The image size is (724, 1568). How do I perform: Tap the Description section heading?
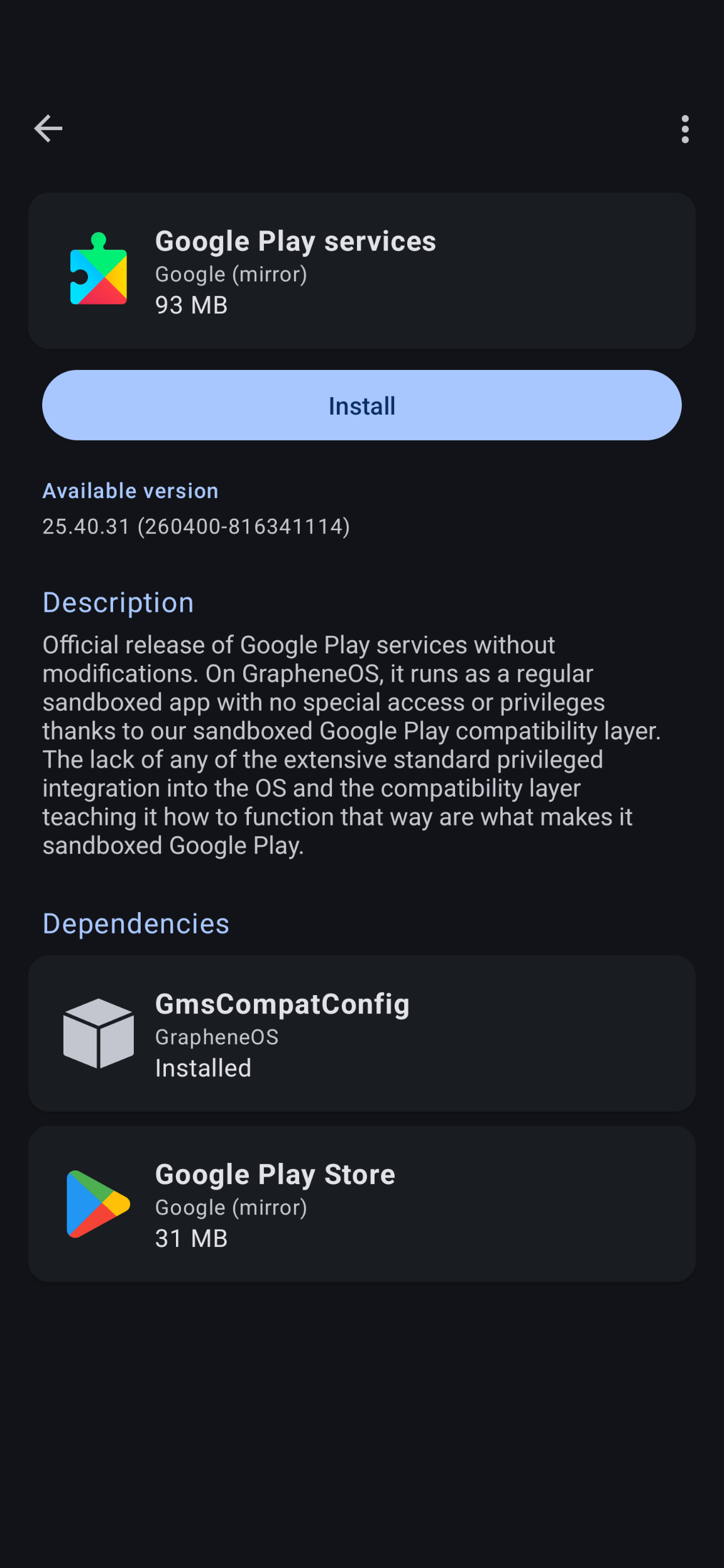(x=118, y=602)
